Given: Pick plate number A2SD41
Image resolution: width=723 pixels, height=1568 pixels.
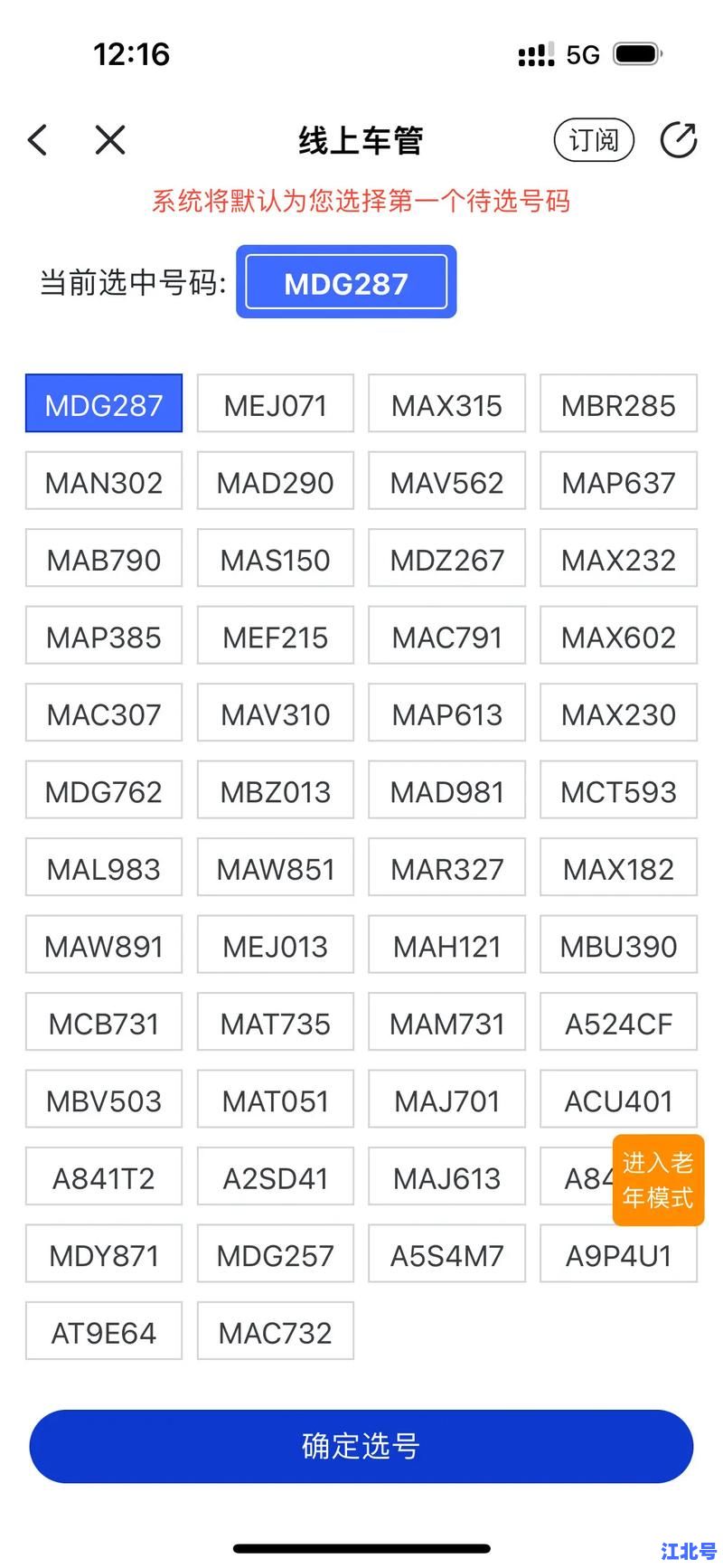Looking at the screenshot, I should 276,1178.
